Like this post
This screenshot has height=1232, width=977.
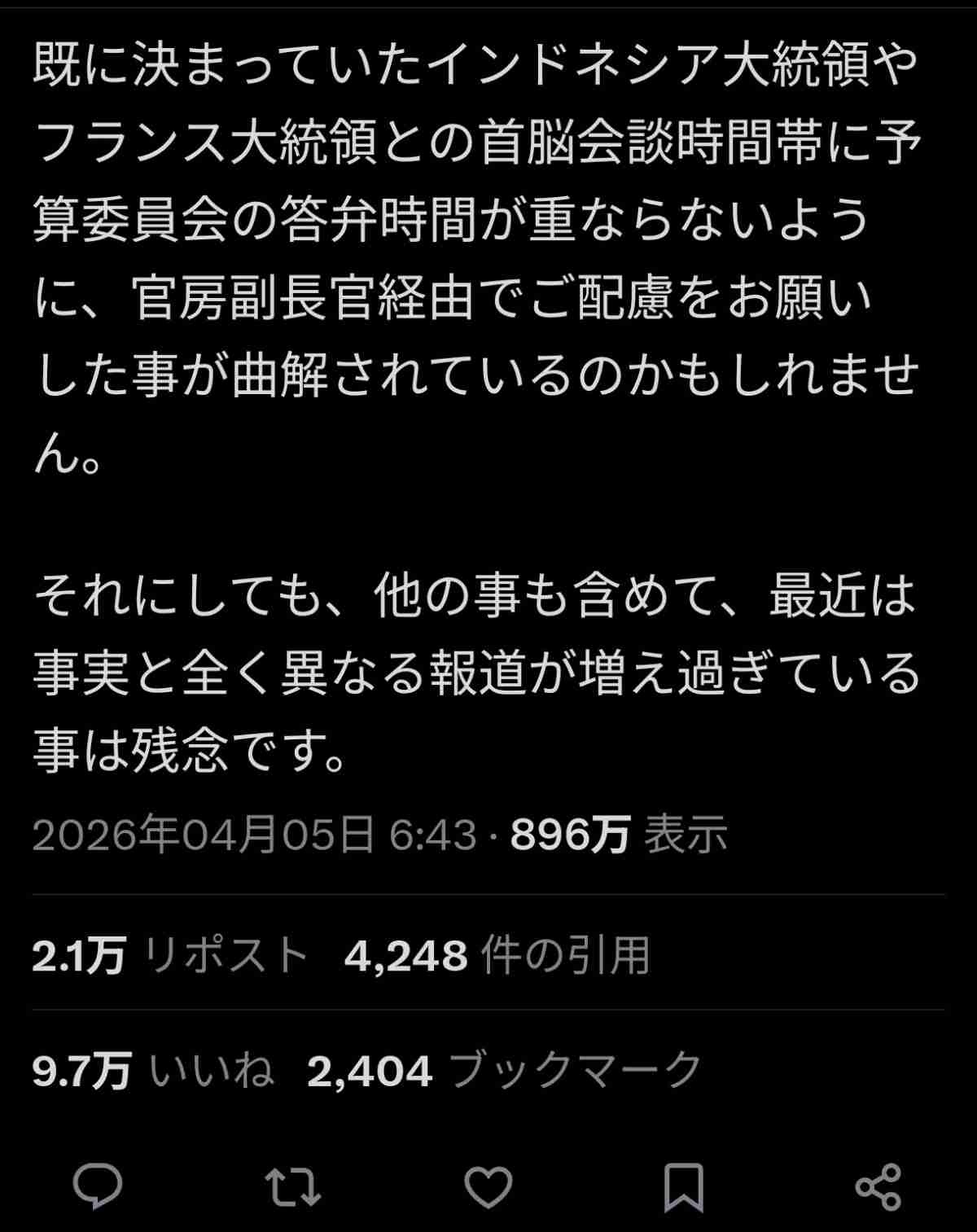(488, 1186)
